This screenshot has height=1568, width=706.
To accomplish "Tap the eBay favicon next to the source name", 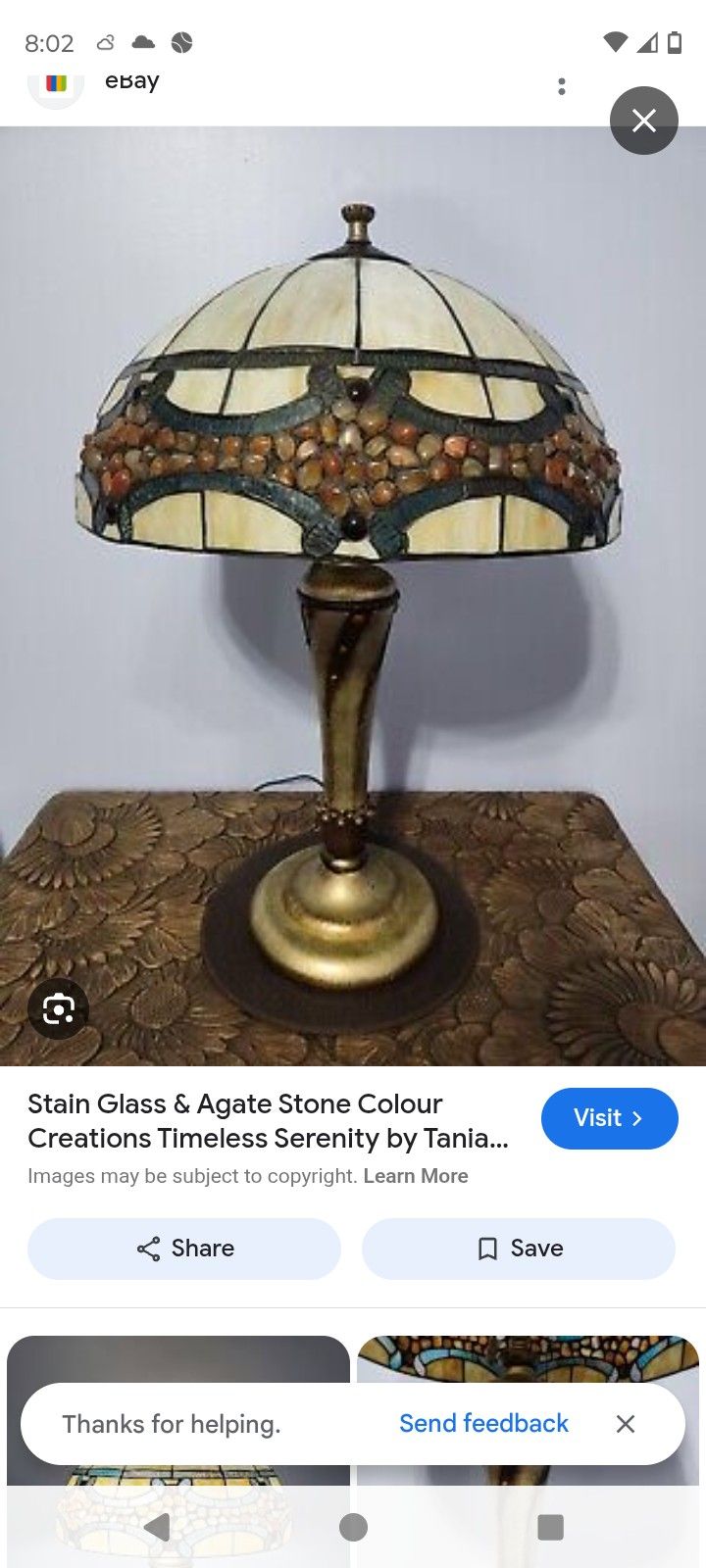I will pos(56,84).
